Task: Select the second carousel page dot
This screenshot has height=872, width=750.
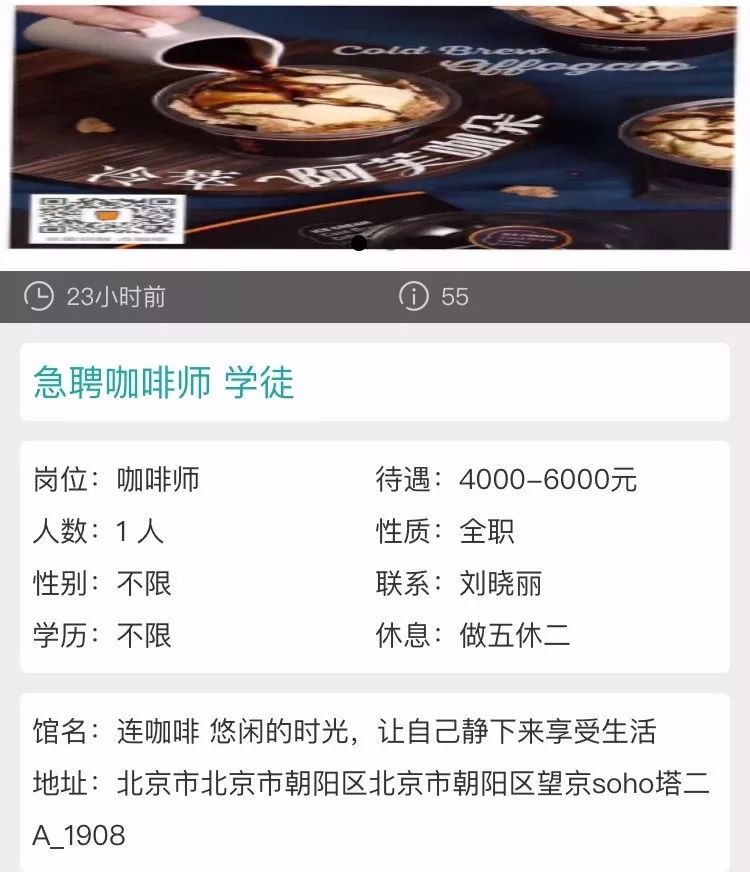Action: (391, 243)
